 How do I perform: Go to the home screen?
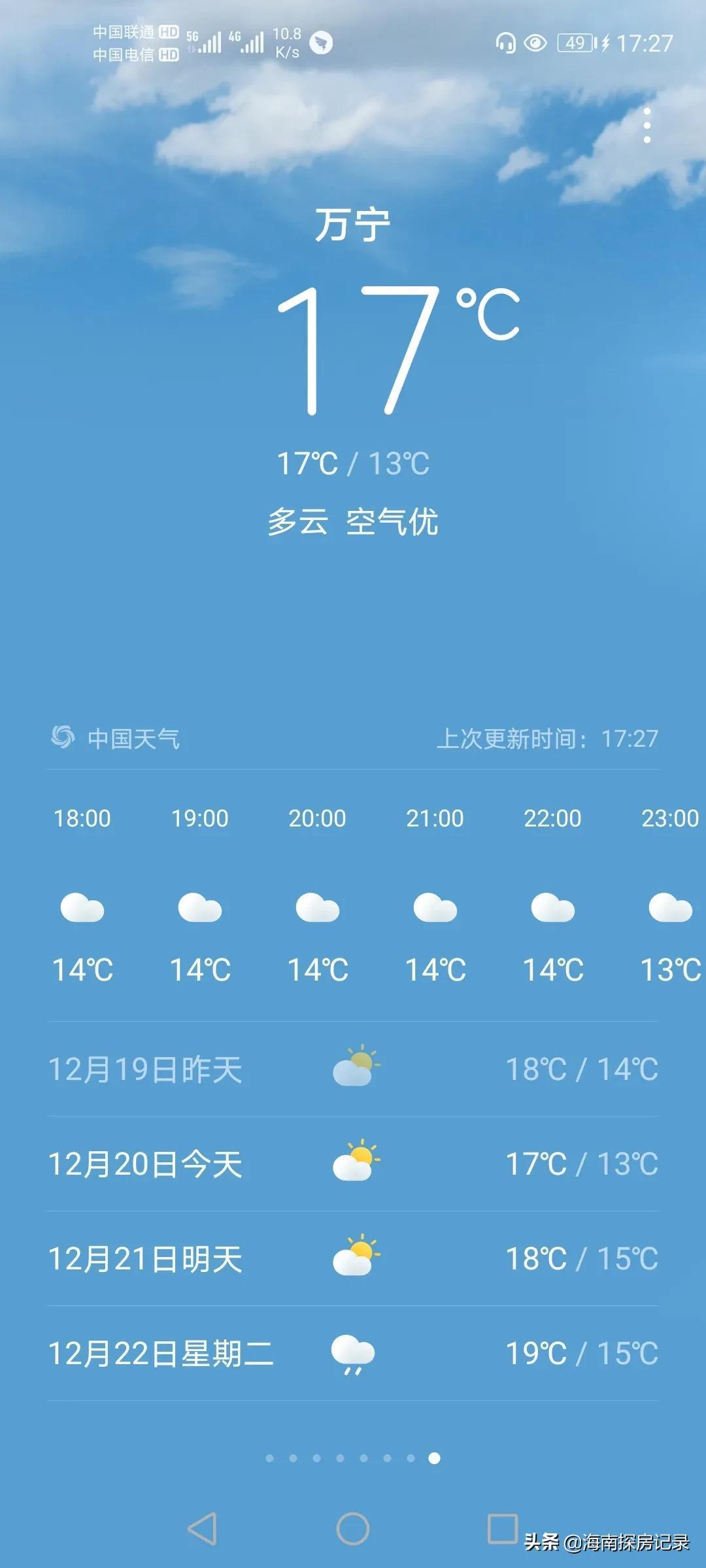[x=353, y=1529]
